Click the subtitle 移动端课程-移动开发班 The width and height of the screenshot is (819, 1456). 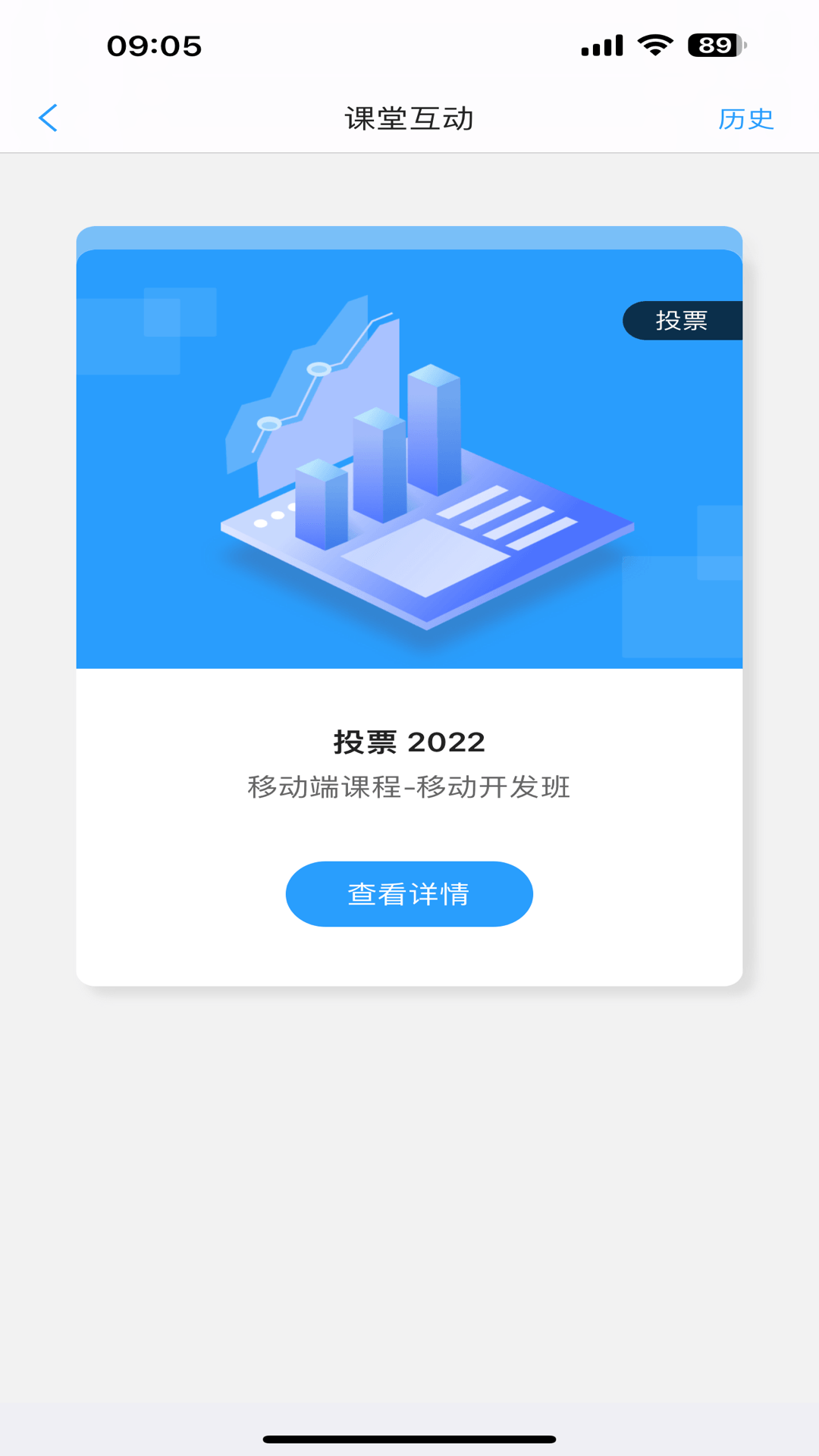coord(409,789)
